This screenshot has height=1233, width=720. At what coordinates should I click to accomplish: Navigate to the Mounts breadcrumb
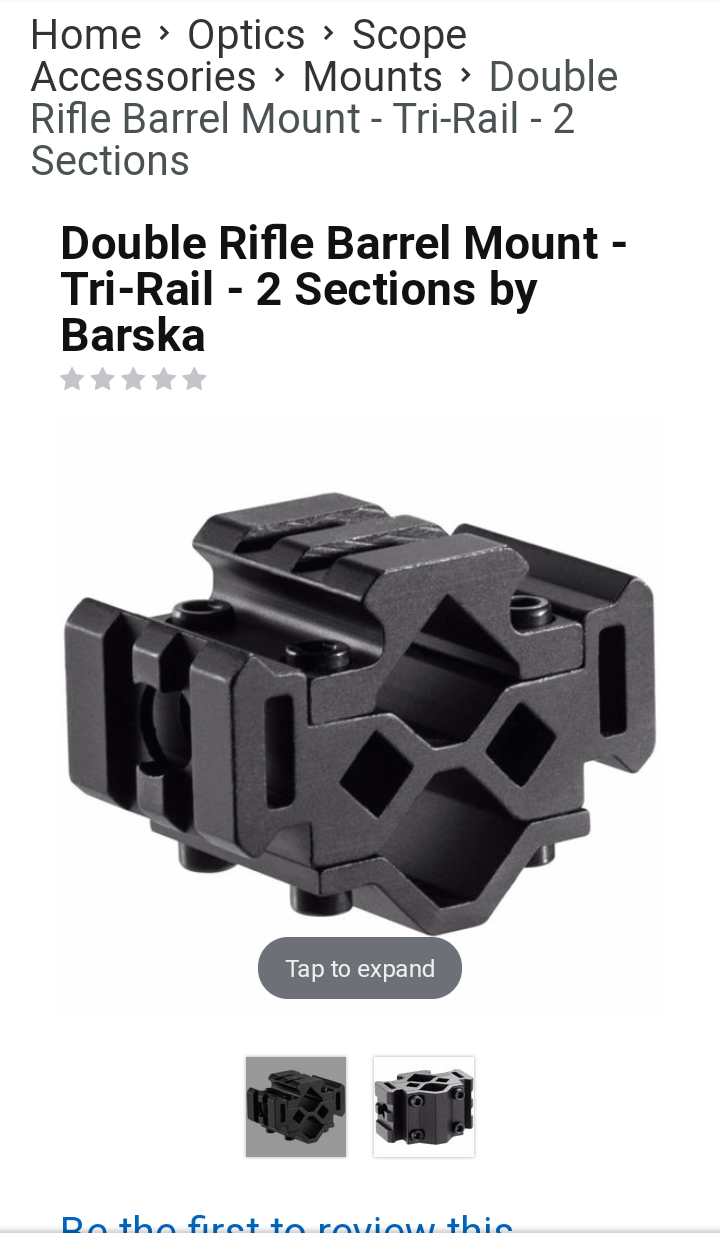coord(372,77)
